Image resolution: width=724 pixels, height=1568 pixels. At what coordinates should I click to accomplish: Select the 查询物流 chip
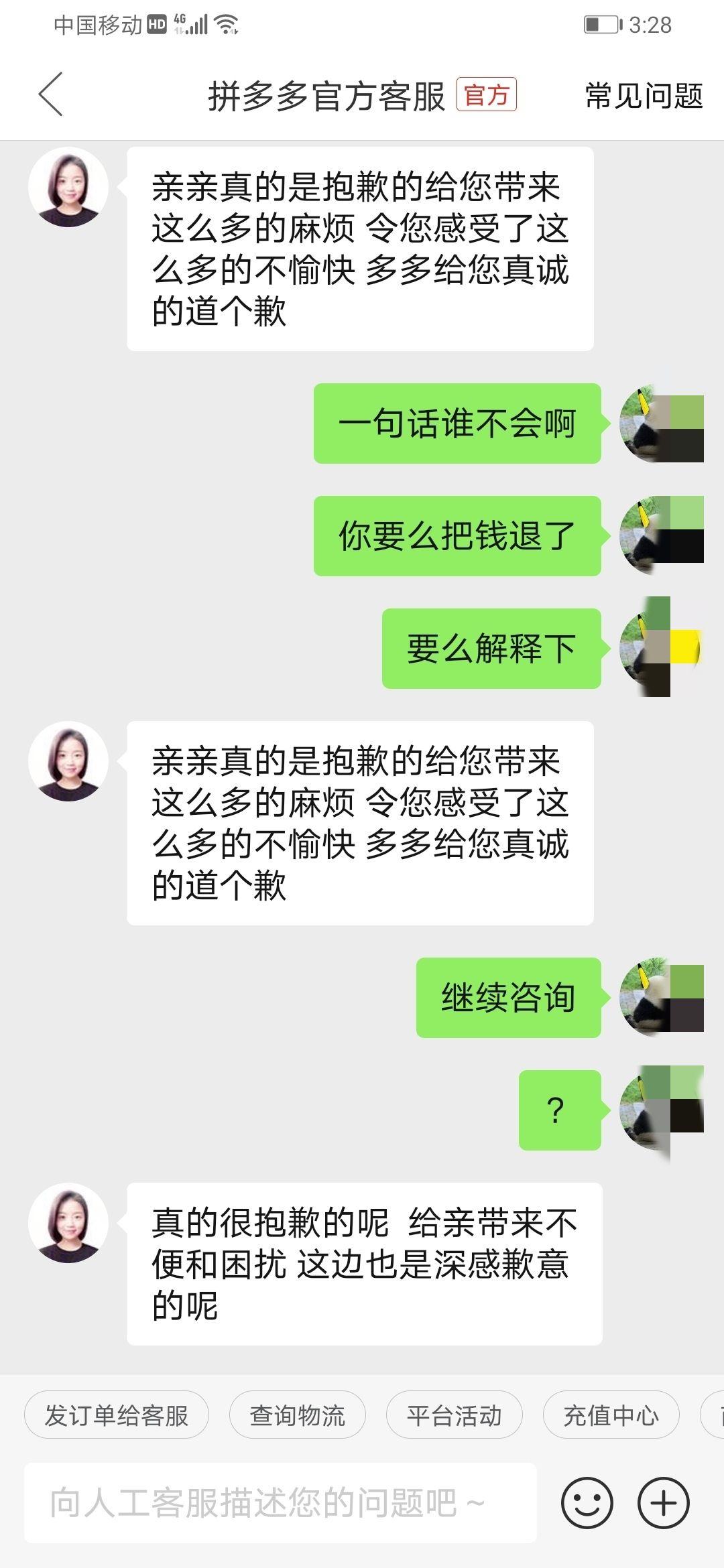298,1415
